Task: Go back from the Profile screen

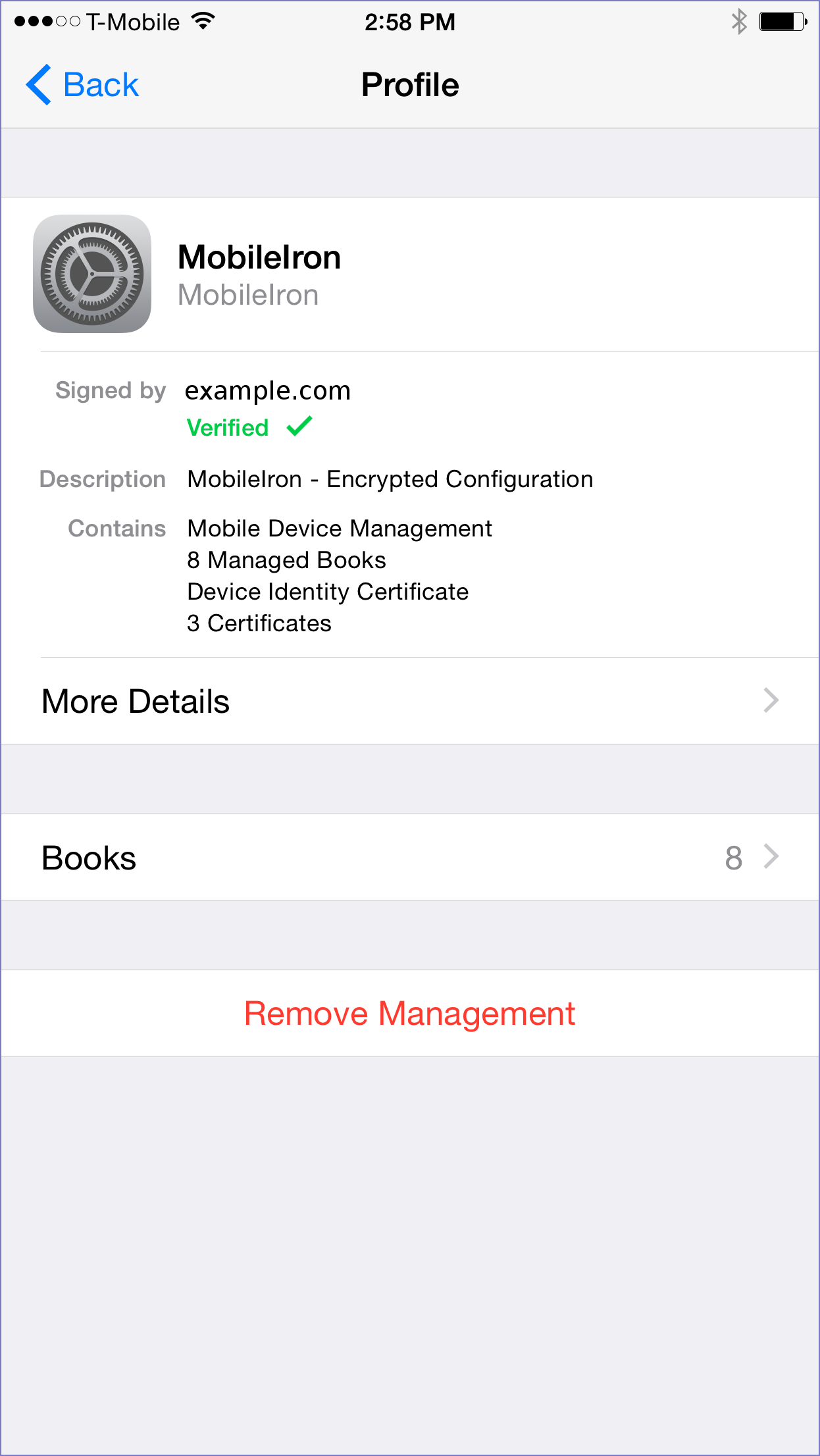Action: click(x=82, y=85)
